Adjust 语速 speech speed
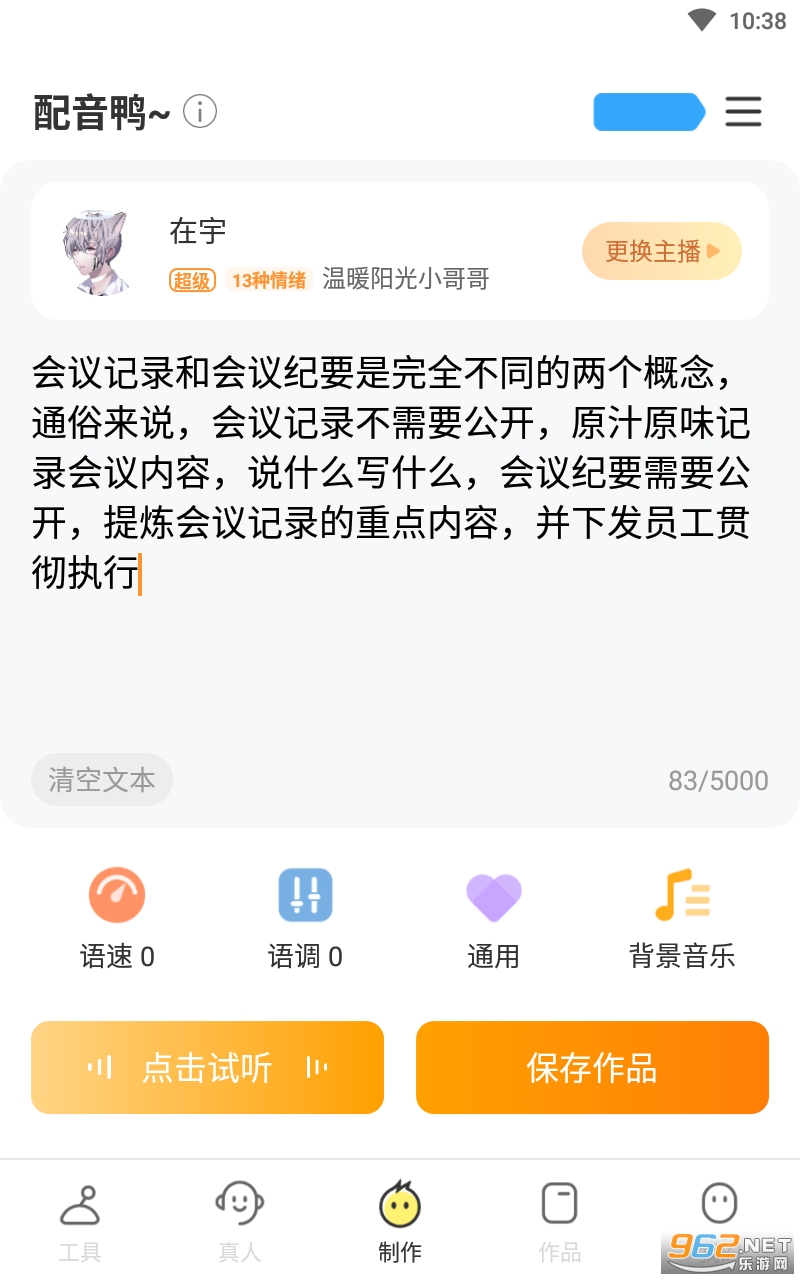The width and height of the screenshot is (800, 1280). click(x=117, y=917)
